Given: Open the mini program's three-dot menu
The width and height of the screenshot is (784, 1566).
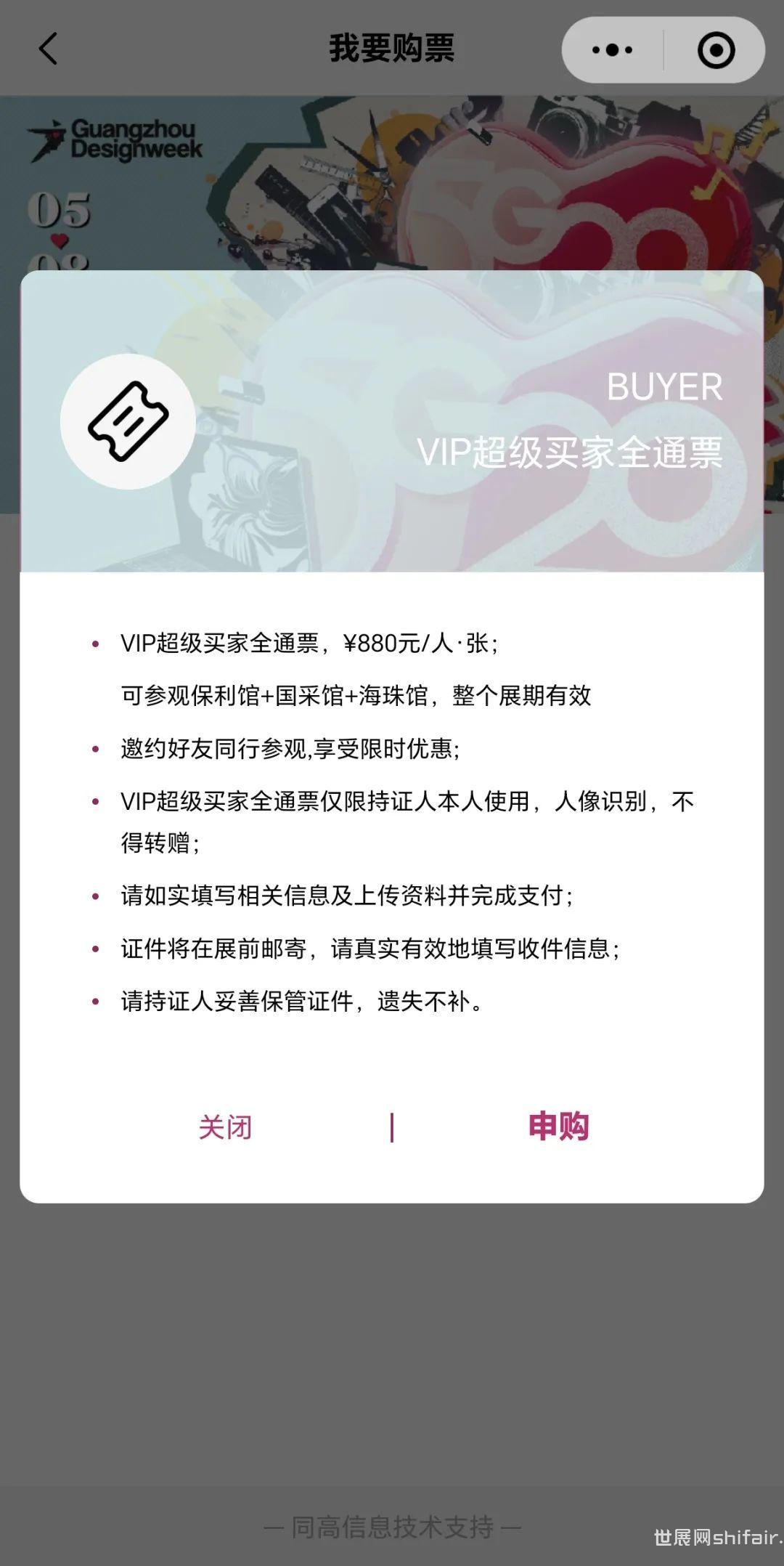Looking at the screenshot, I should pyautogui.click(x=612, y=50).
